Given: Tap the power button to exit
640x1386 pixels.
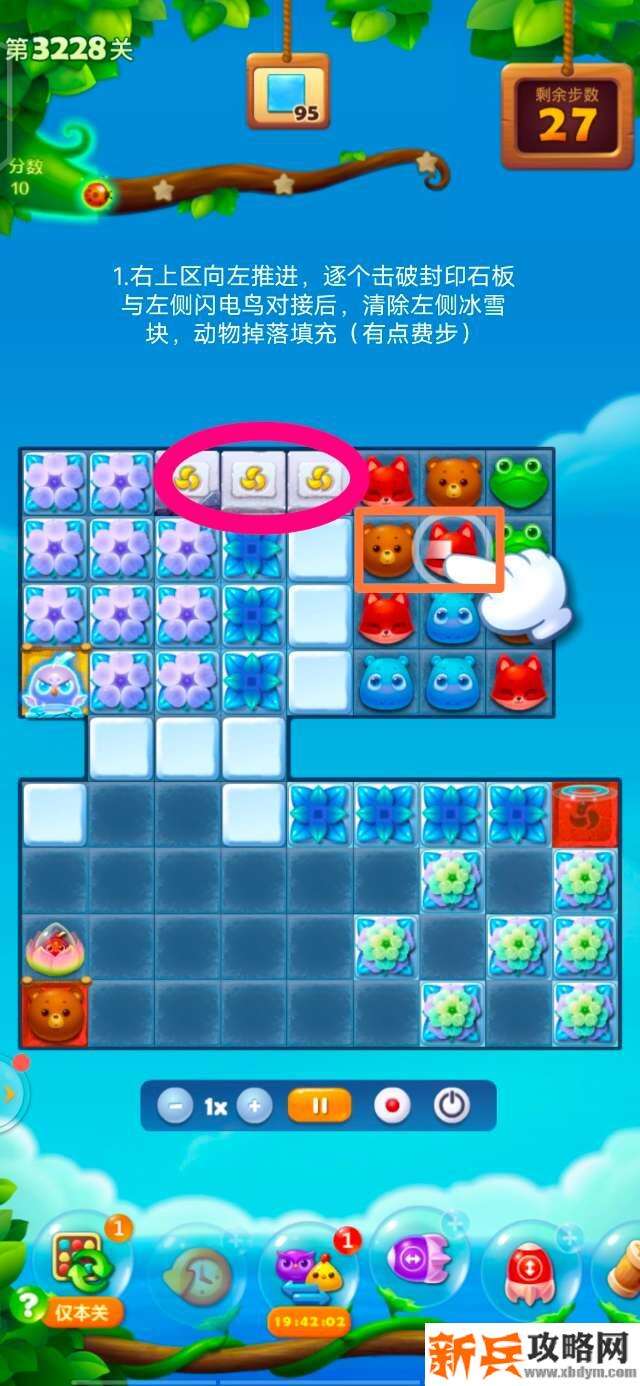Looking at the screenshot, I should tap(452, 1106).
